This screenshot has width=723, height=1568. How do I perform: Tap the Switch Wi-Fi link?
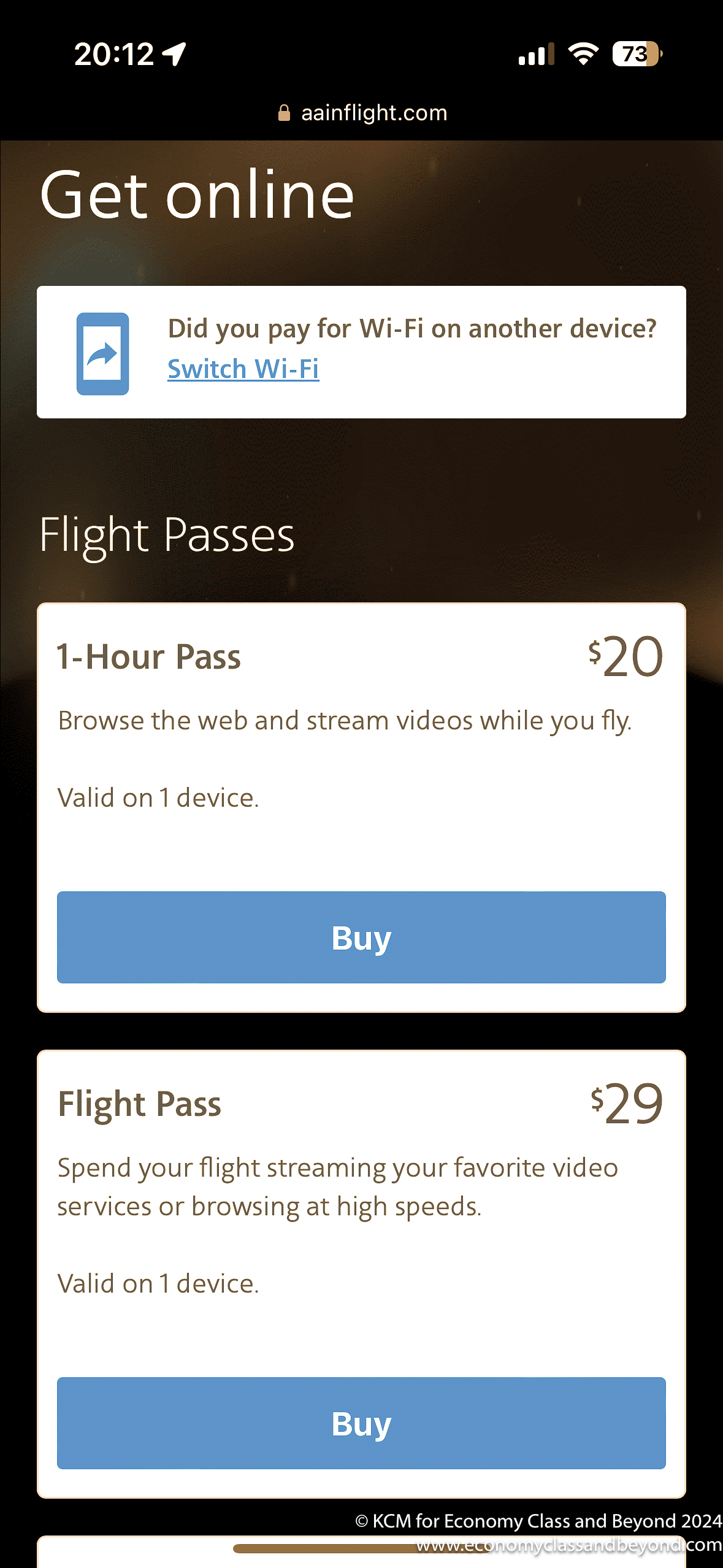[x=243, y=369]
